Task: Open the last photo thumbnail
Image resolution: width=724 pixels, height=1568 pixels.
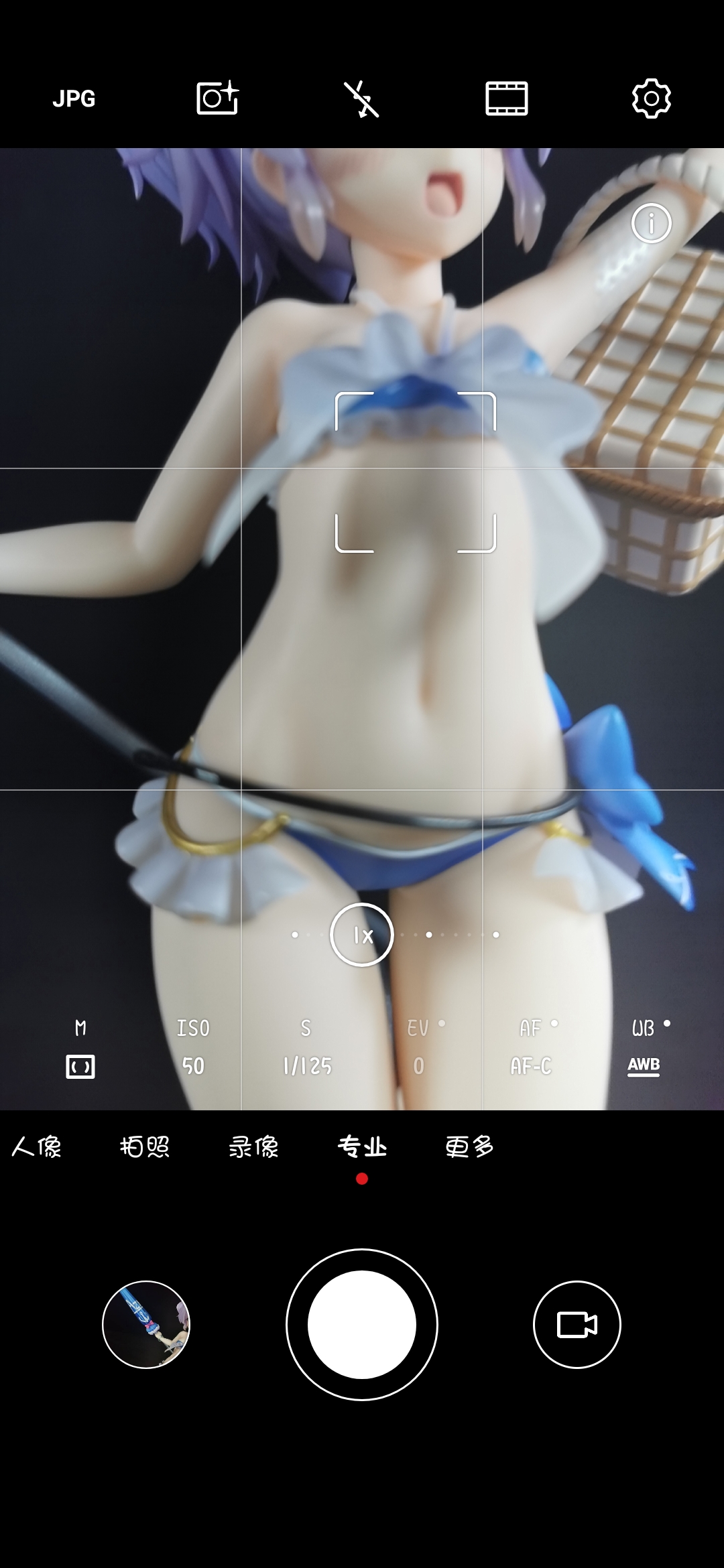Action: coord(146,1325)
